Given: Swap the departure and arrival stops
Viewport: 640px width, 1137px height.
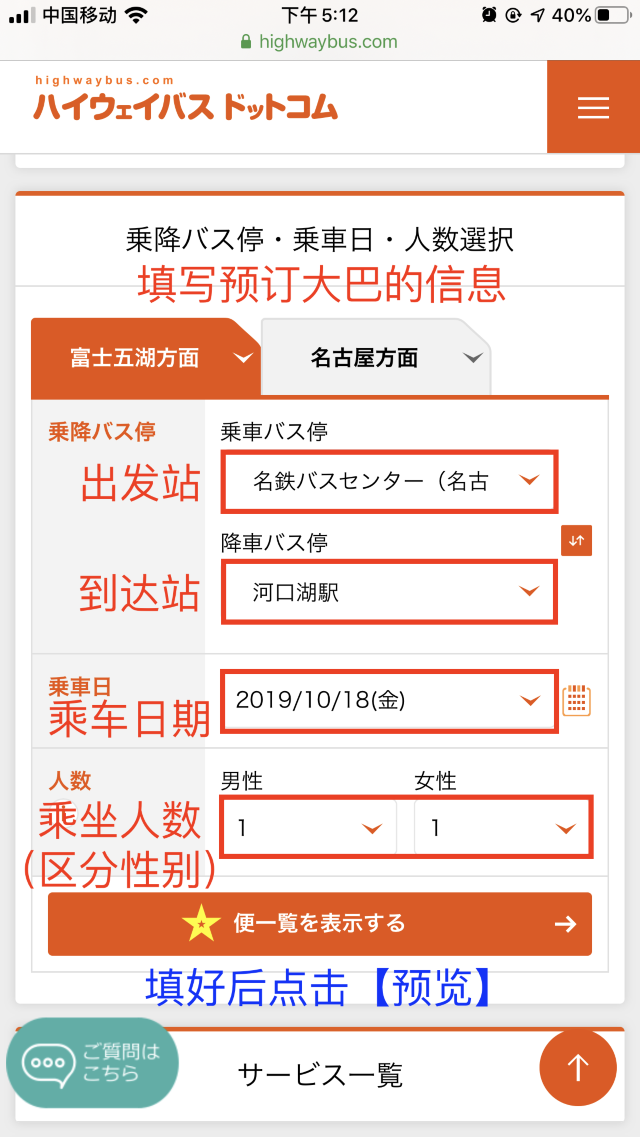Looking at the screenshot, I should (576, 540).
